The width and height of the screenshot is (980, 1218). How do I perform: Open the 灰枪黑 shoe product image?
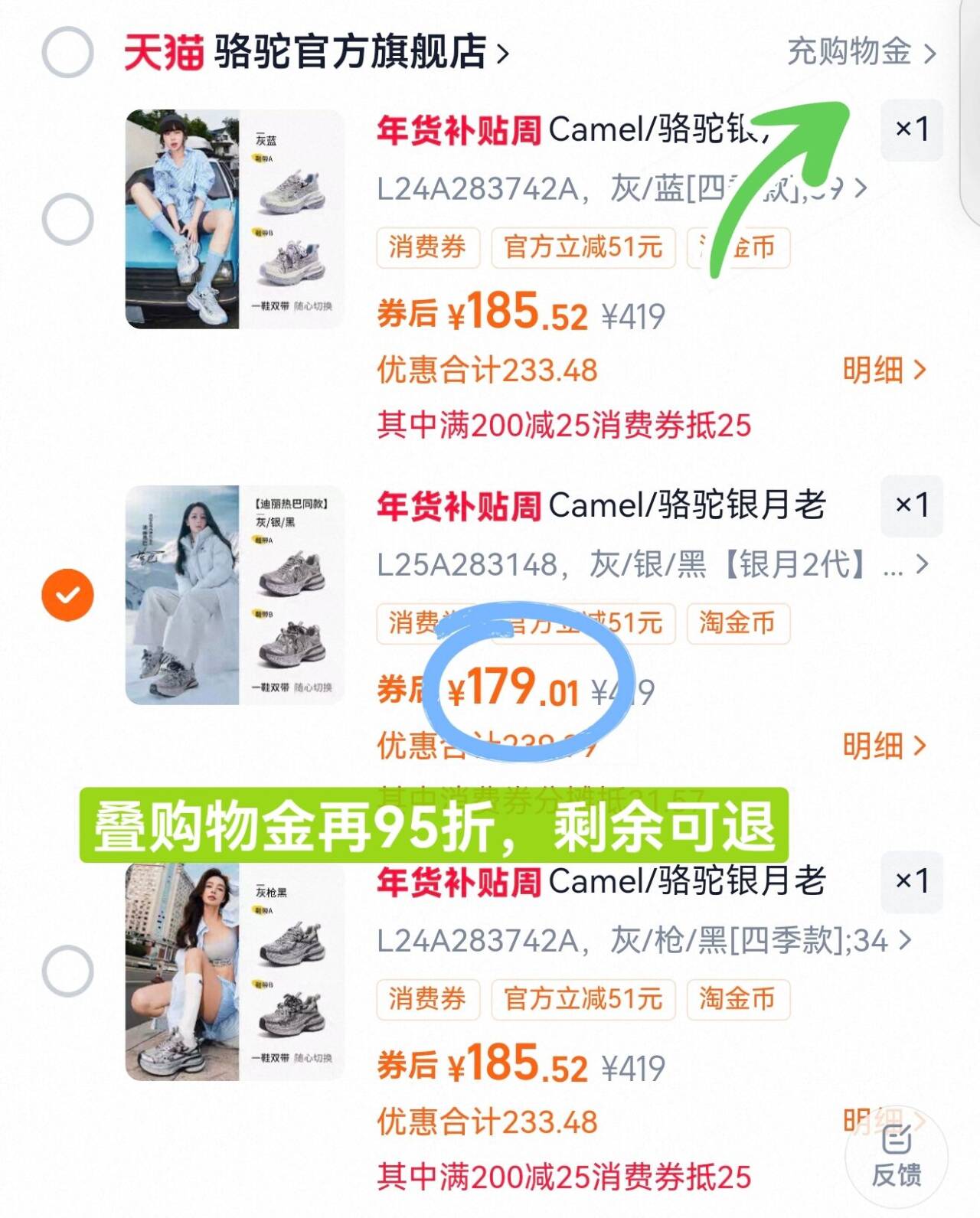(x=235, y=971)
